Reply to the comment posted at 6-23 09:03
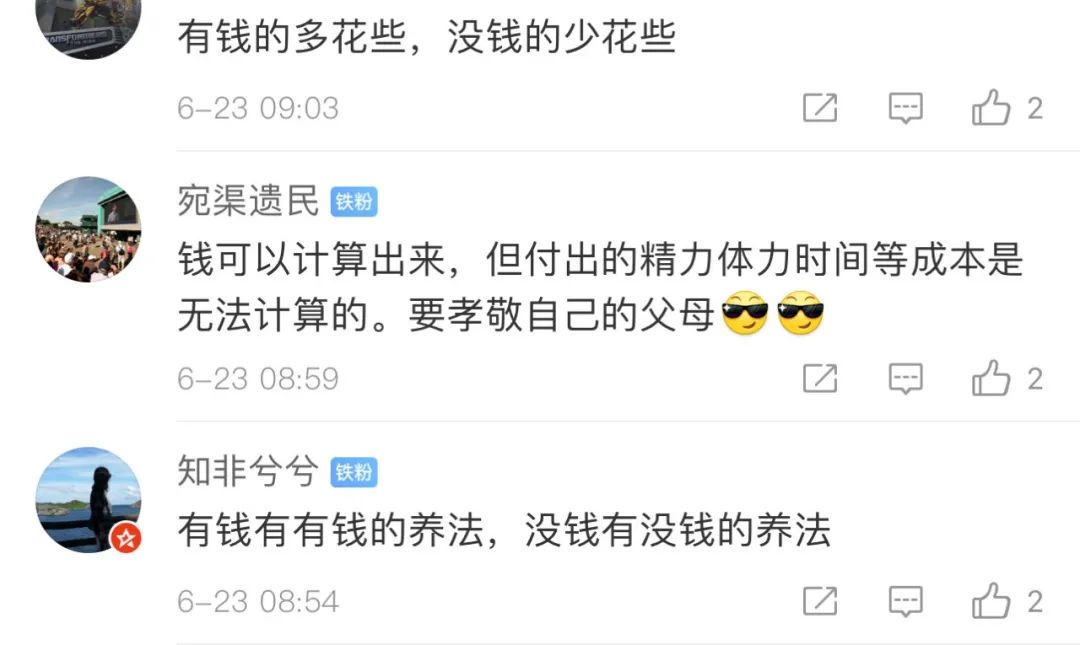This screenshot has width=1080, height=645. pos(905,108)
